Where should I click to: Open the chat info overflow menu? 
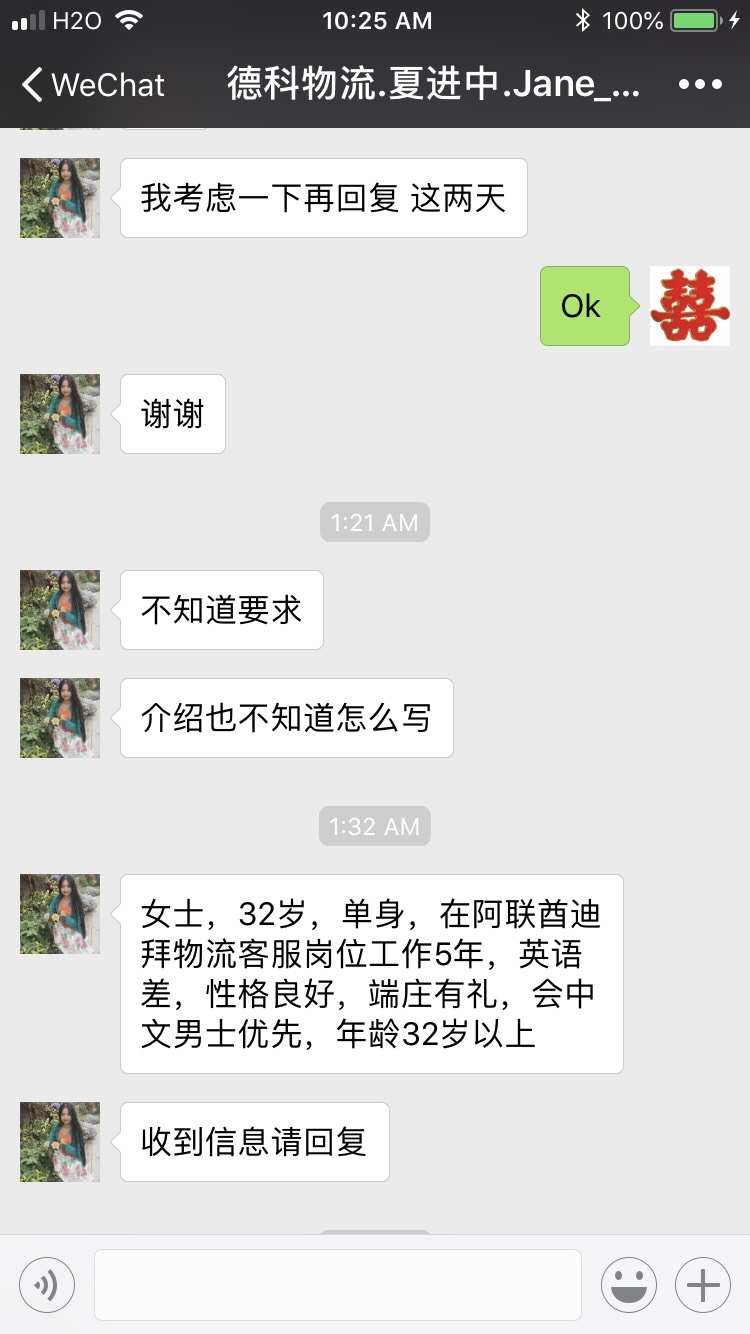pos(700,85)
